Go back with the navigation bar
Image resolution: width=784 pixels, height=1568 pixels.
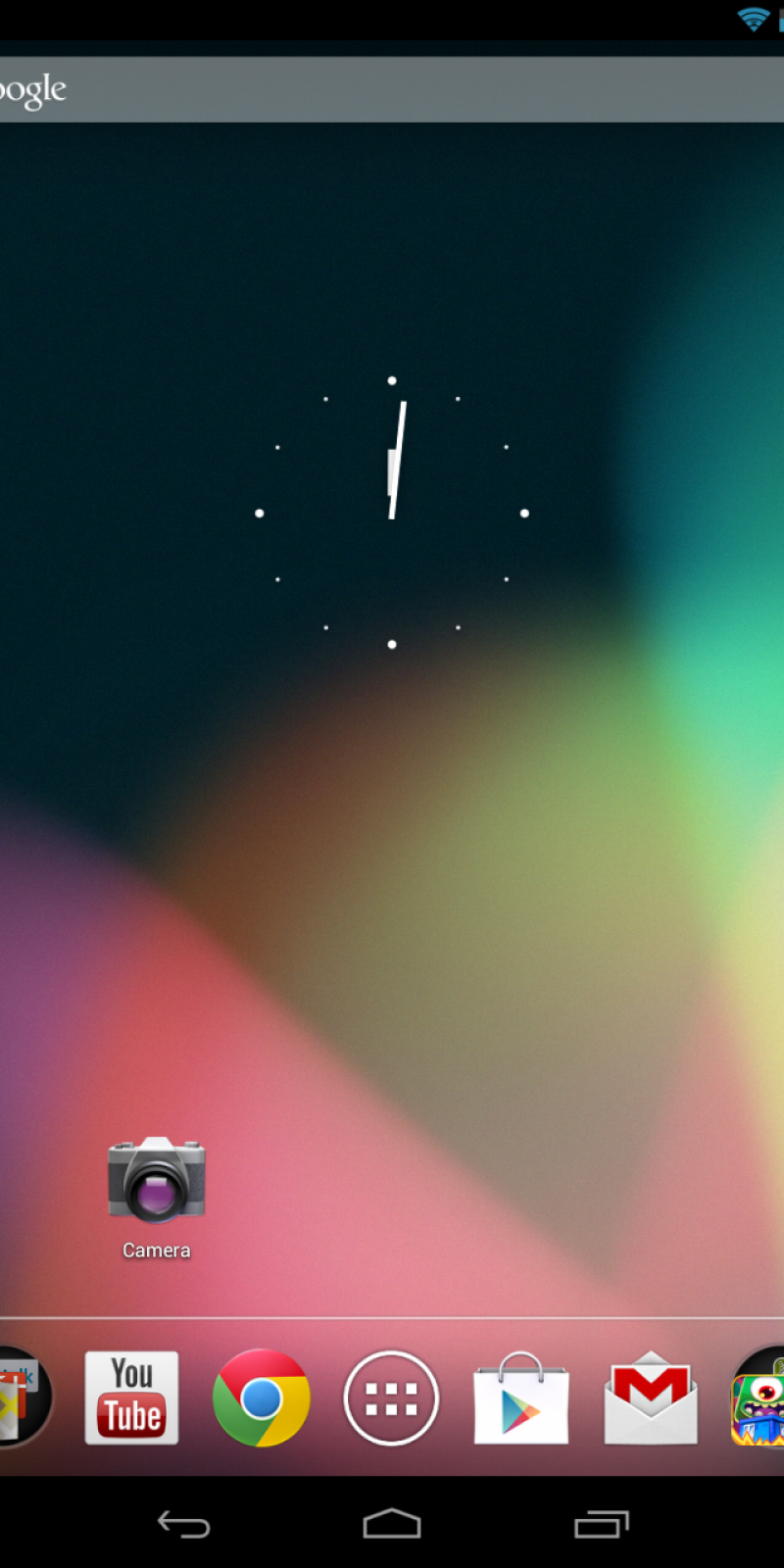click(x=184, y=1524)
